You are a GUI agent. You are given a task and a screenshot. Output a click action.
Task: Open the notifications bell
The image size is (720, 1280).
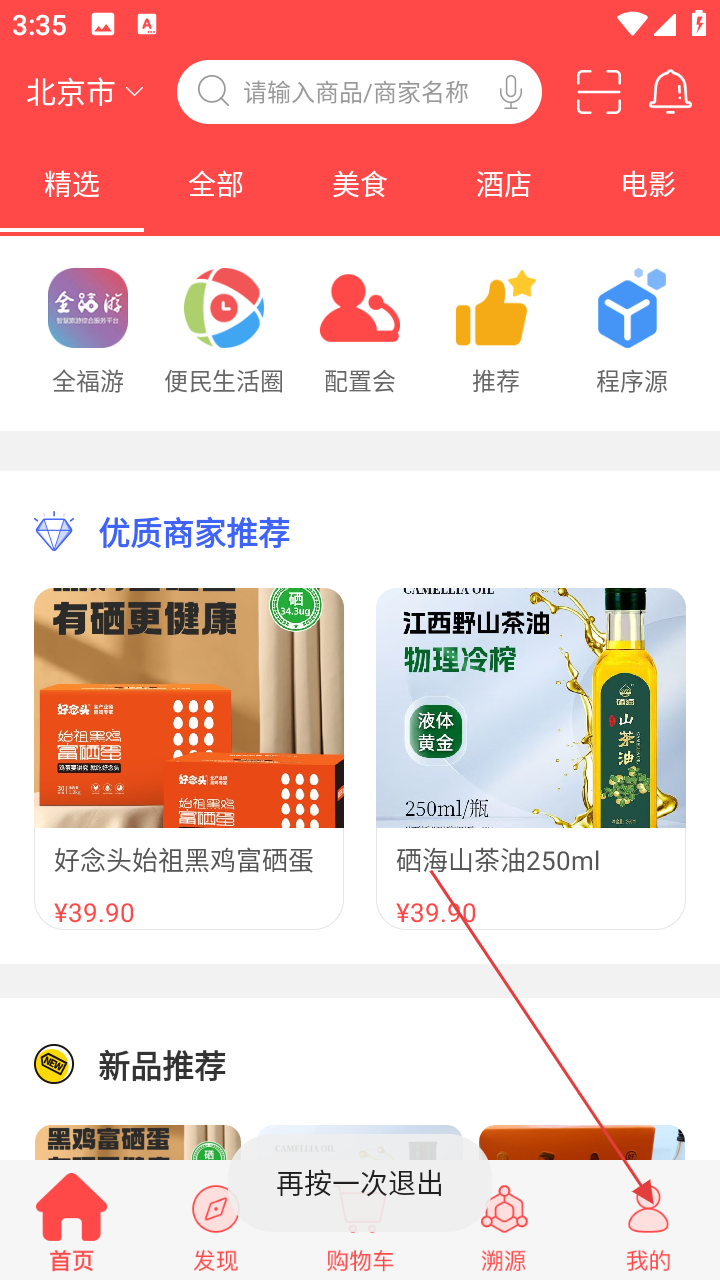(x=670, y=92)
